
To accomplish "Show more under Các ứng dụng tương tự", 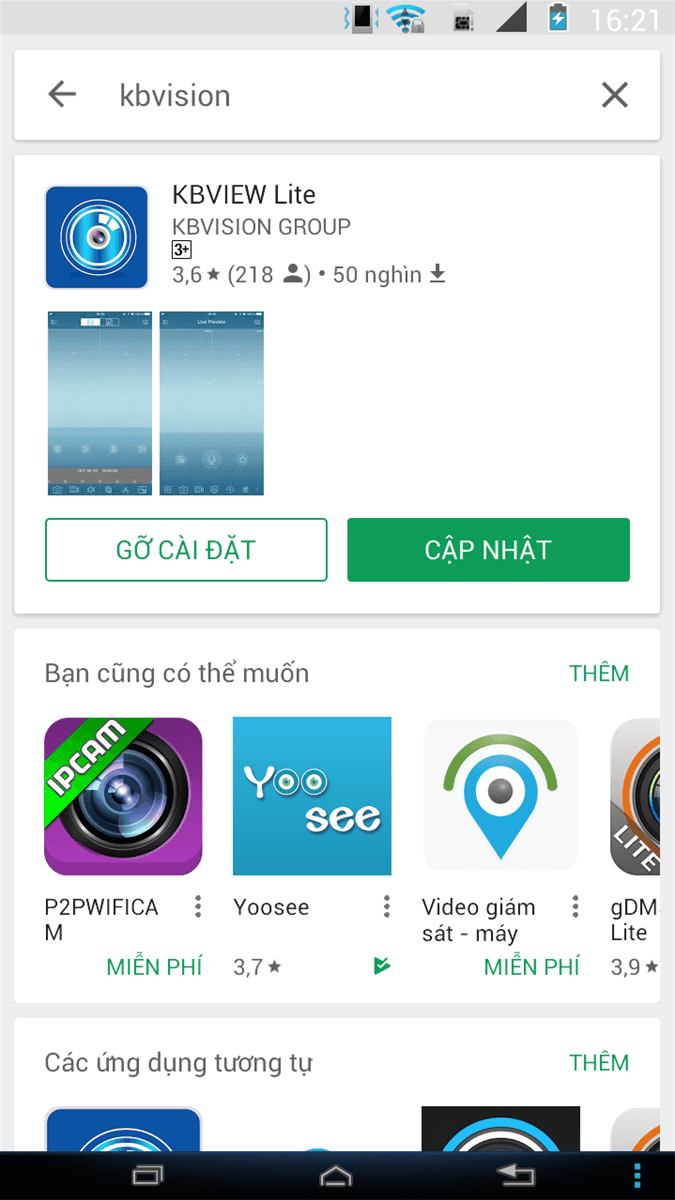I will pyautogui.click(x=599, y=1062).
